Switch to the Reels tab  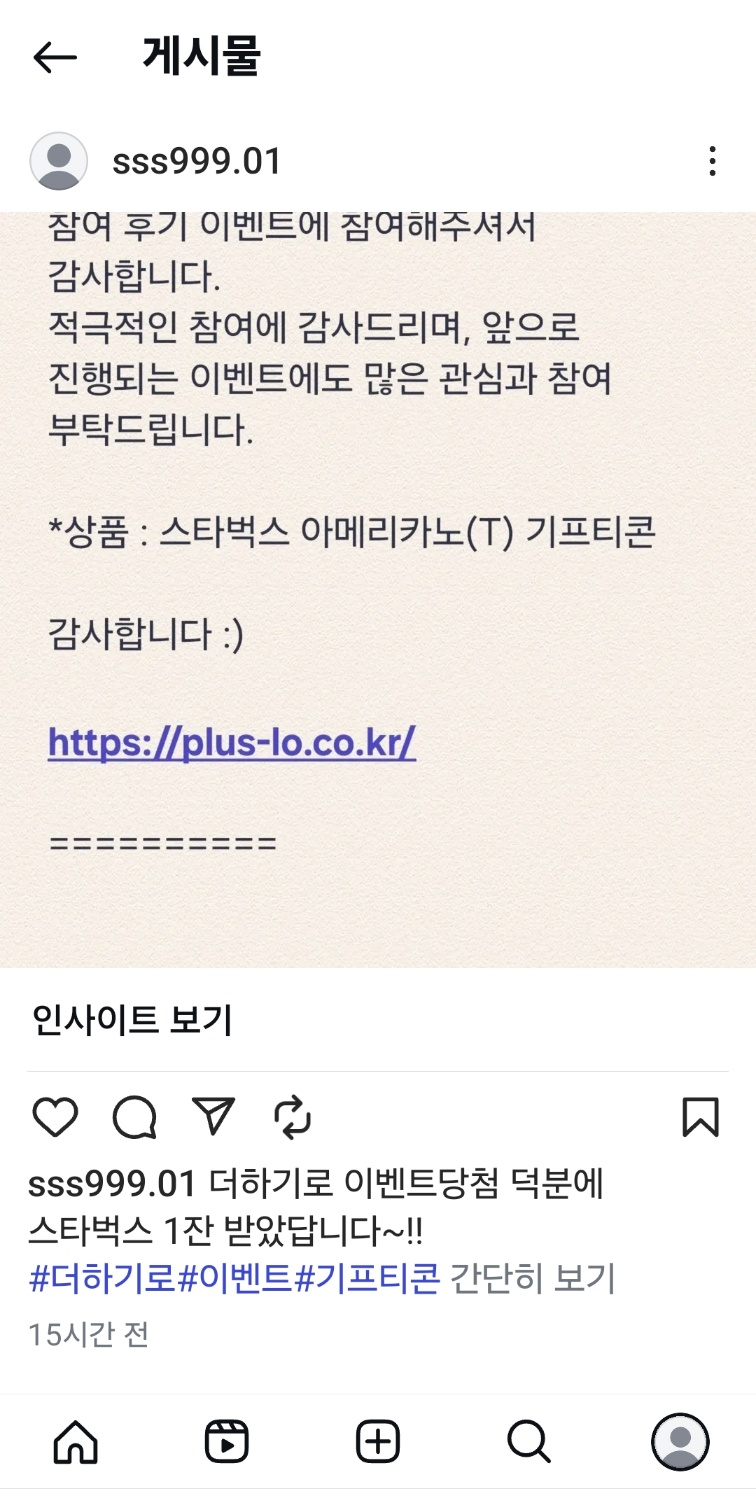pyautogui.click(x=227, y=1442)
